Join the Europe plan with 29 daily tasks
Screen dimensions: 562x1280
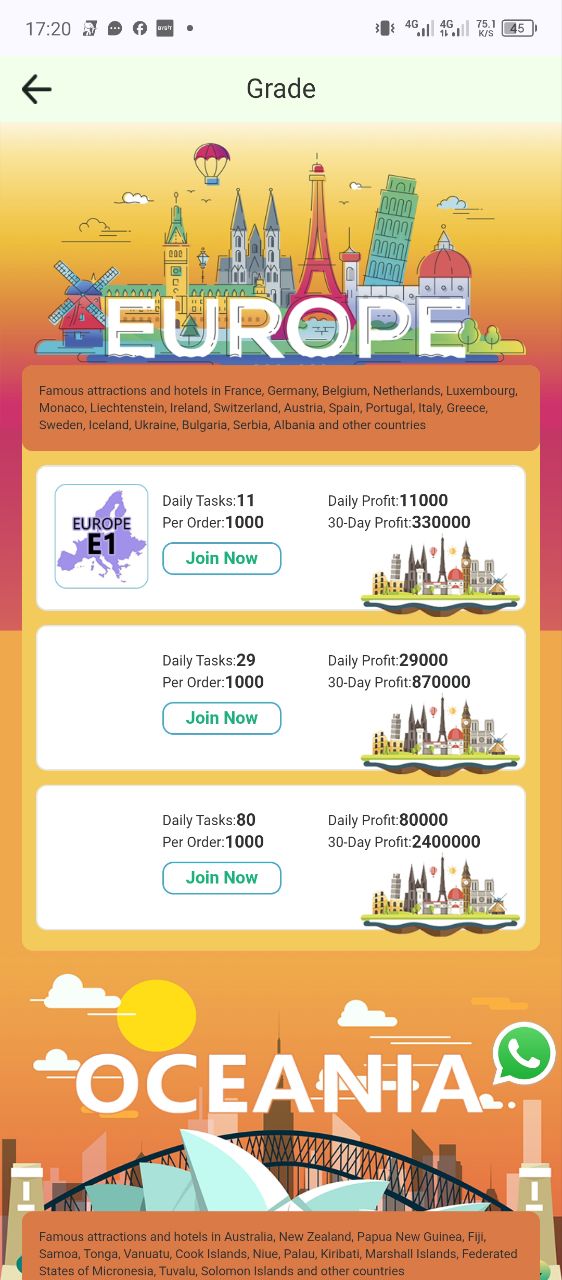[x=221, y=718]
